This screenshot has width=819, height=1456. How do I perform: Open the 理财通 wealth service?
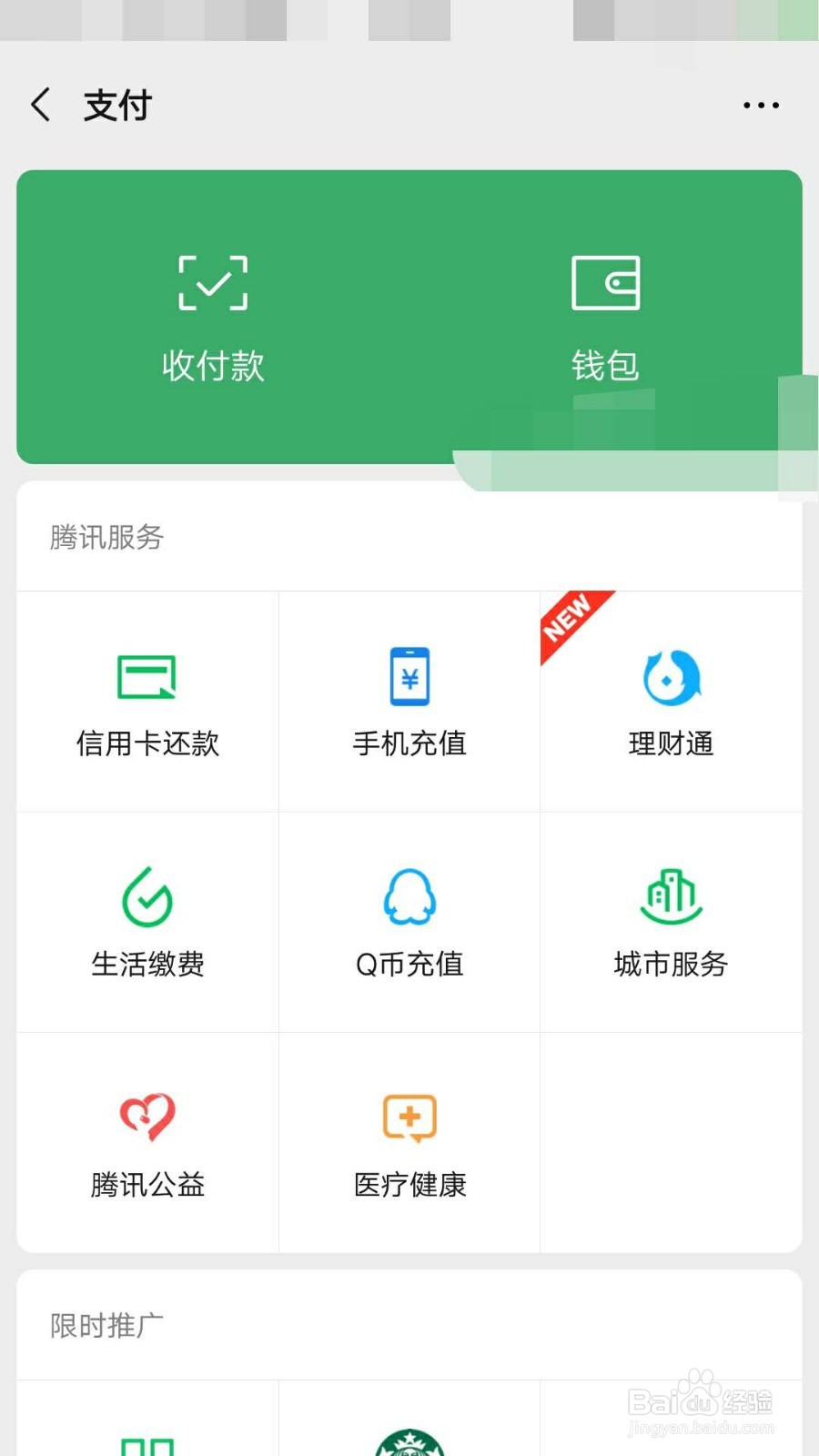671,702
